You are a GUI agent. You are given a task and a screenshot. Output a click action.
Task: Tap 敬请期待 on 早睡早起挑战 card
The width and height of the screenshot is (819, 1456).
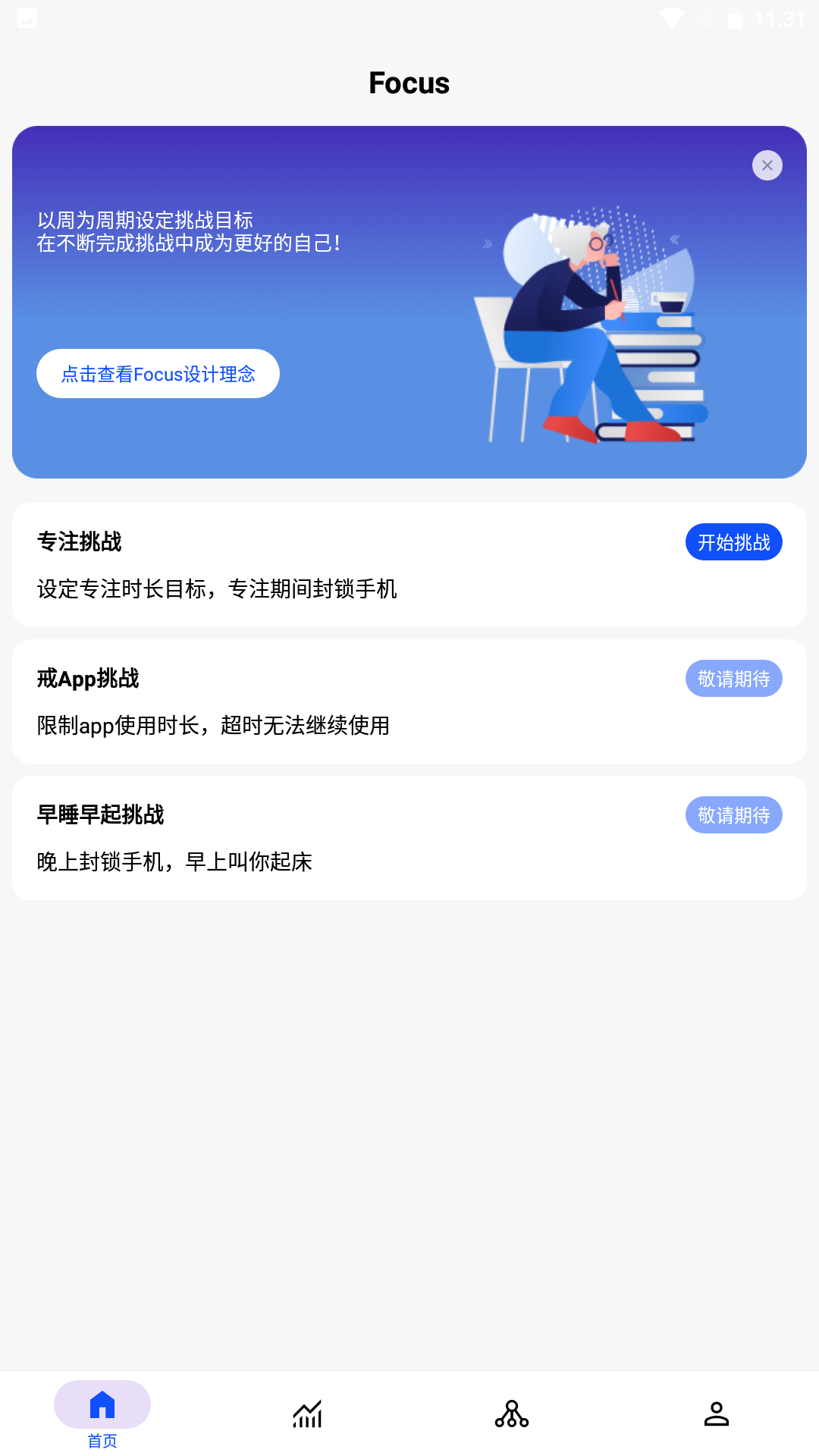(x=733, y=815)
